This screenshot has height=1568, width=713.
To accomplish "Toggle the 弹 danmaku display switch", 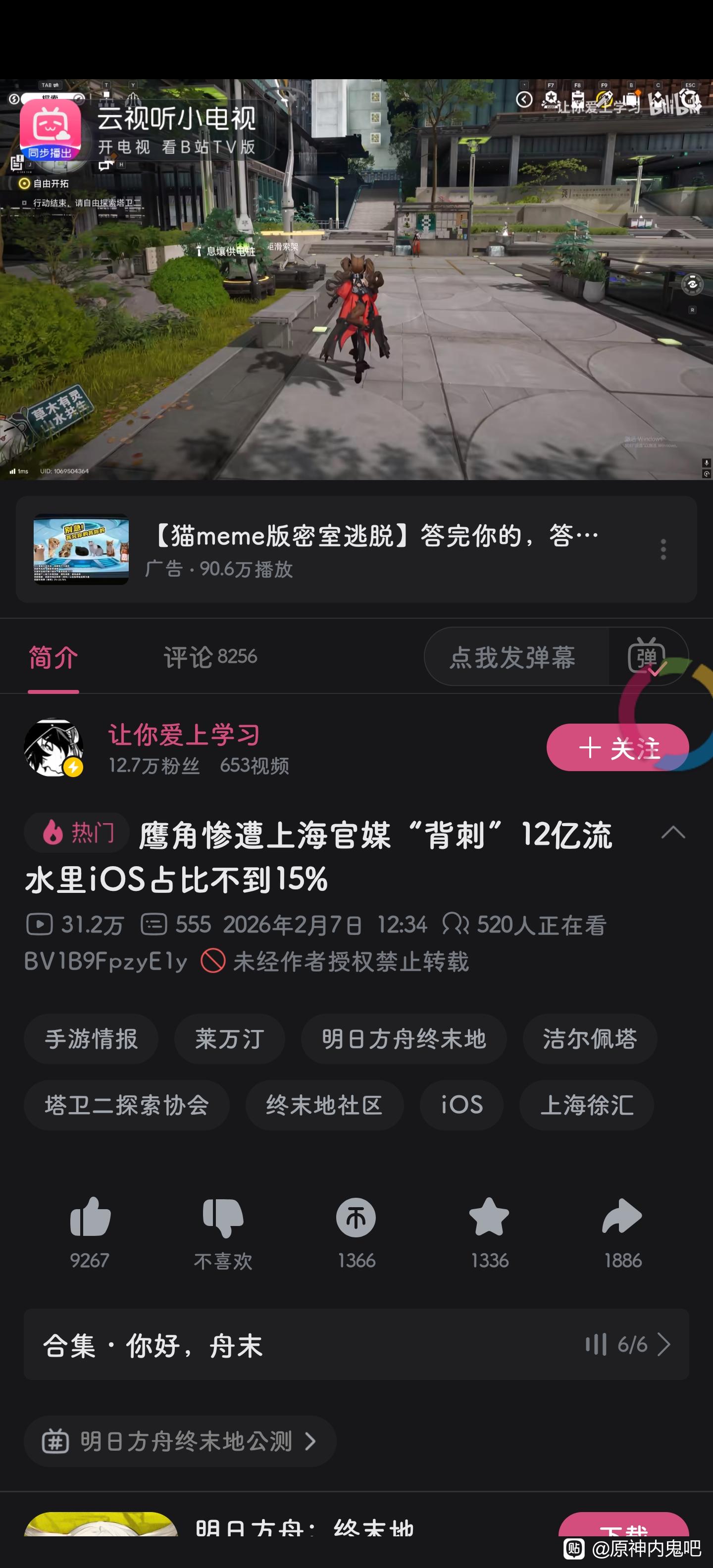I will tap(647, 656).
